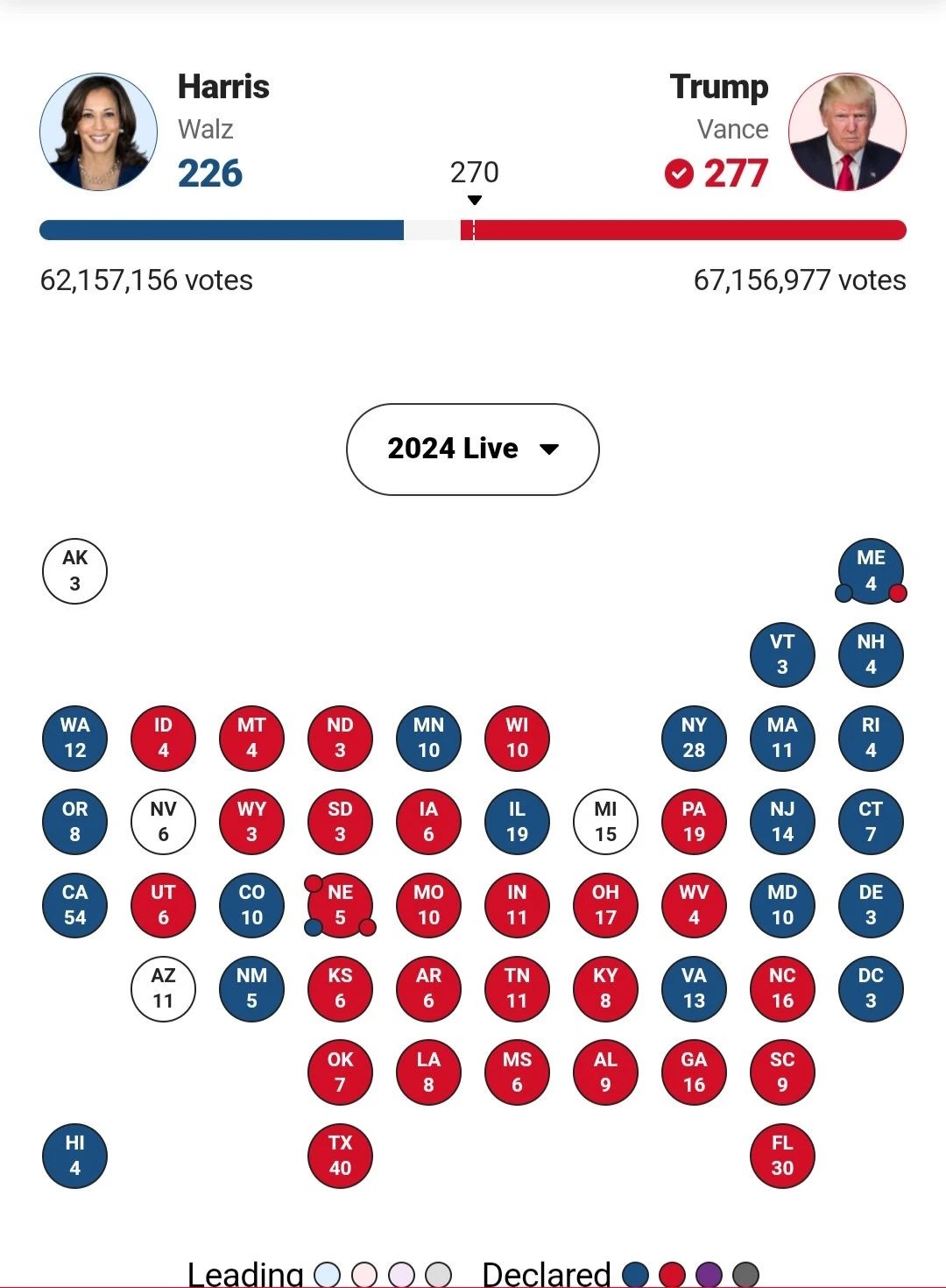Viewport: 946px width, 1288px height.
Task: Select the California state circle
Action: pyautogui.click(x=74, y=905)
